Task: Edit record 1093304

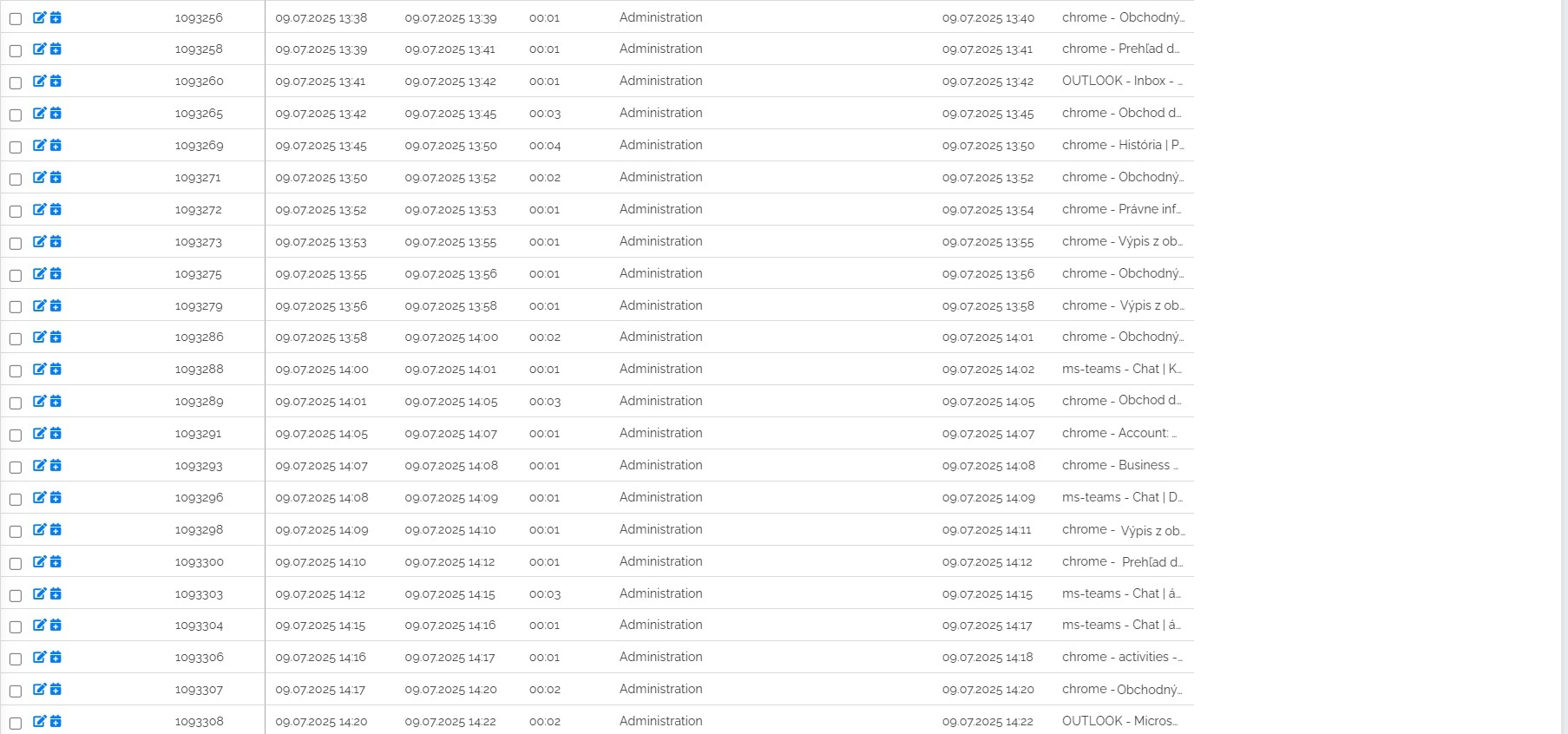Action: 39,626
